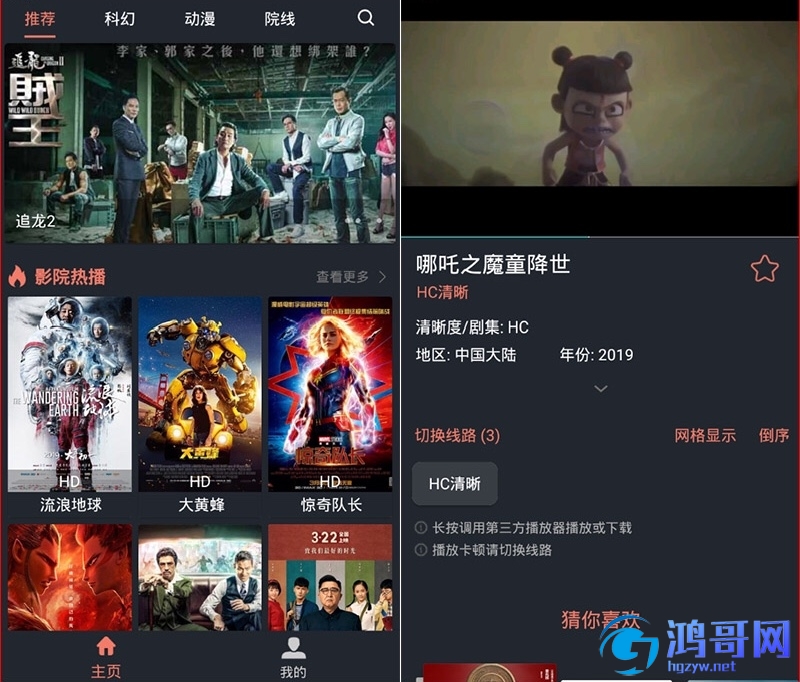Expand movie details with the down chevron
Image resolution: width=800 pixels, height=682 pixels.
(600, 389)
